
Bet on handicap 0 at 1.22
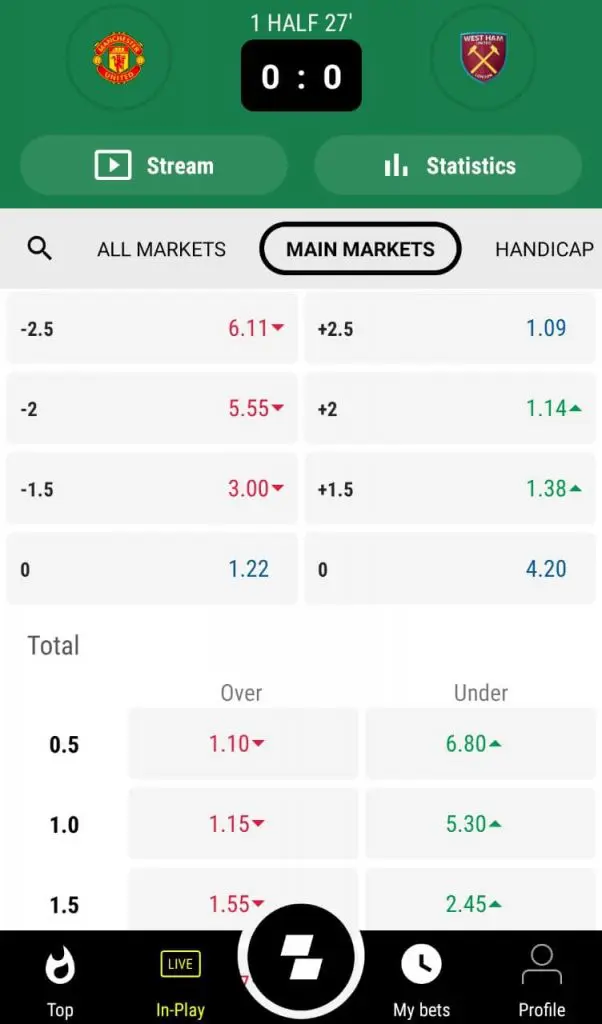pyautogui.click(x=152, y=569)
